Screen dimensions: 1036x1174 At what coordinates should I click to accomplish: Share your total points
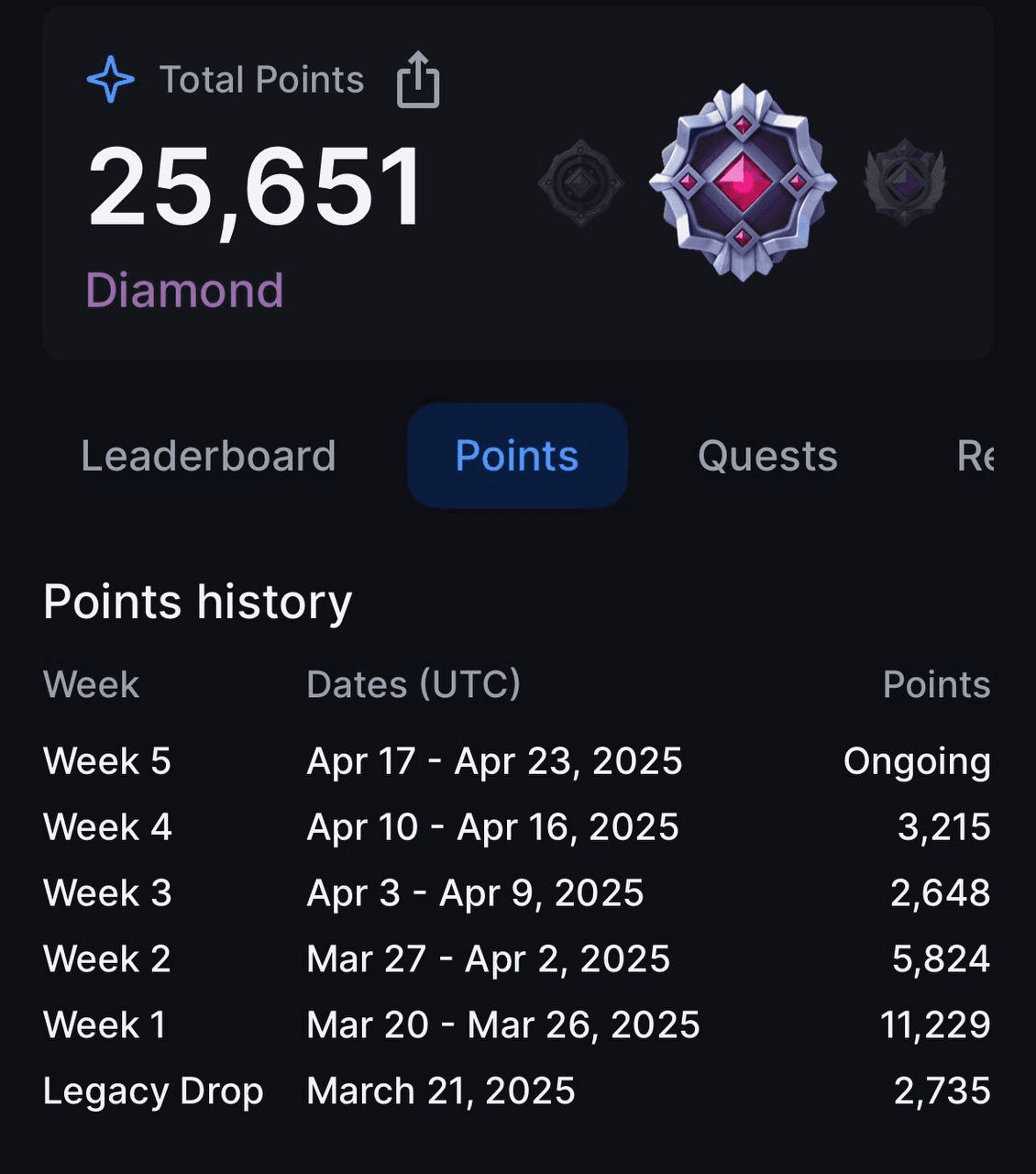pos(418,81)
